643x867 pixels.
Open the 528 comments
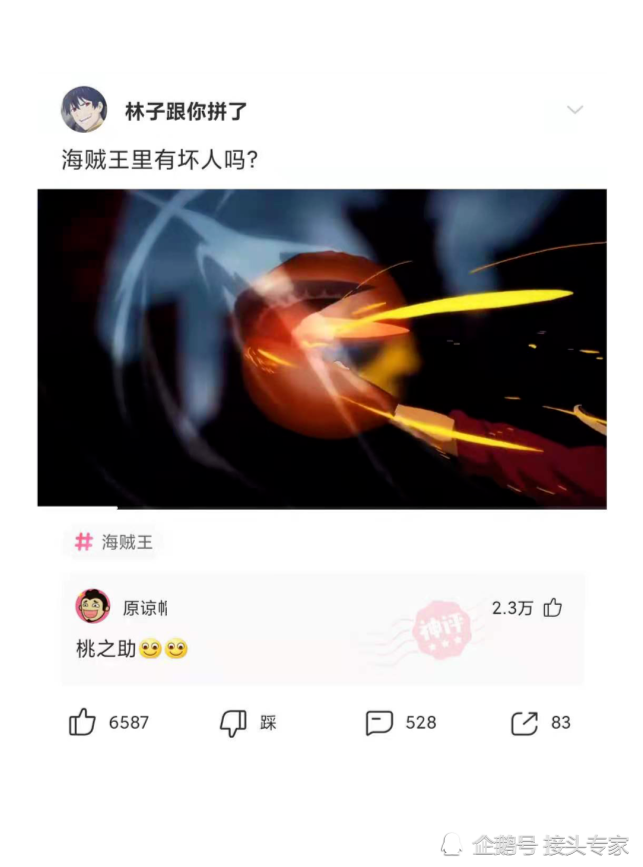click(379, 722)
